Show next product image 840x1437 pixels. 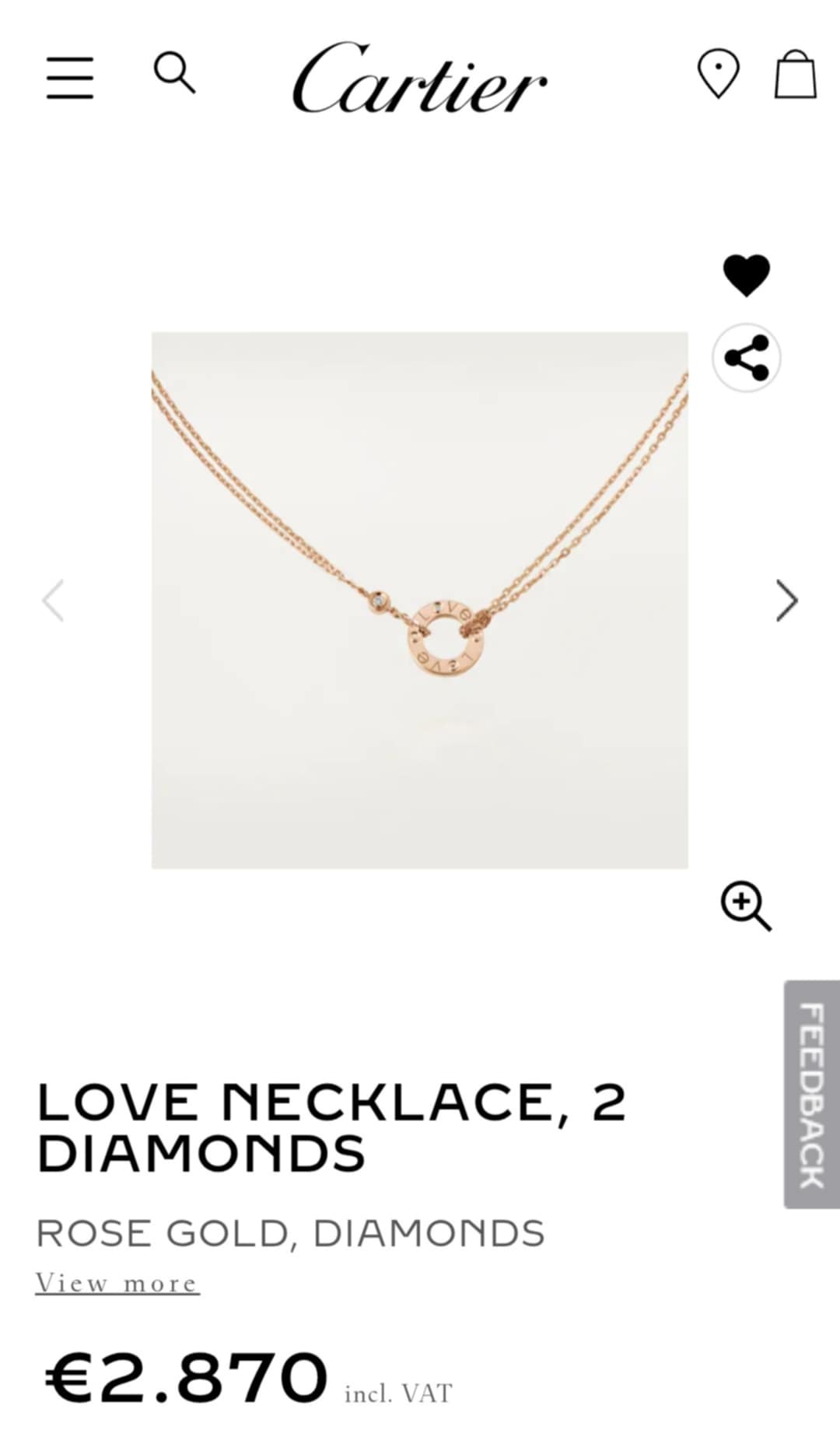tap(786, 601)
